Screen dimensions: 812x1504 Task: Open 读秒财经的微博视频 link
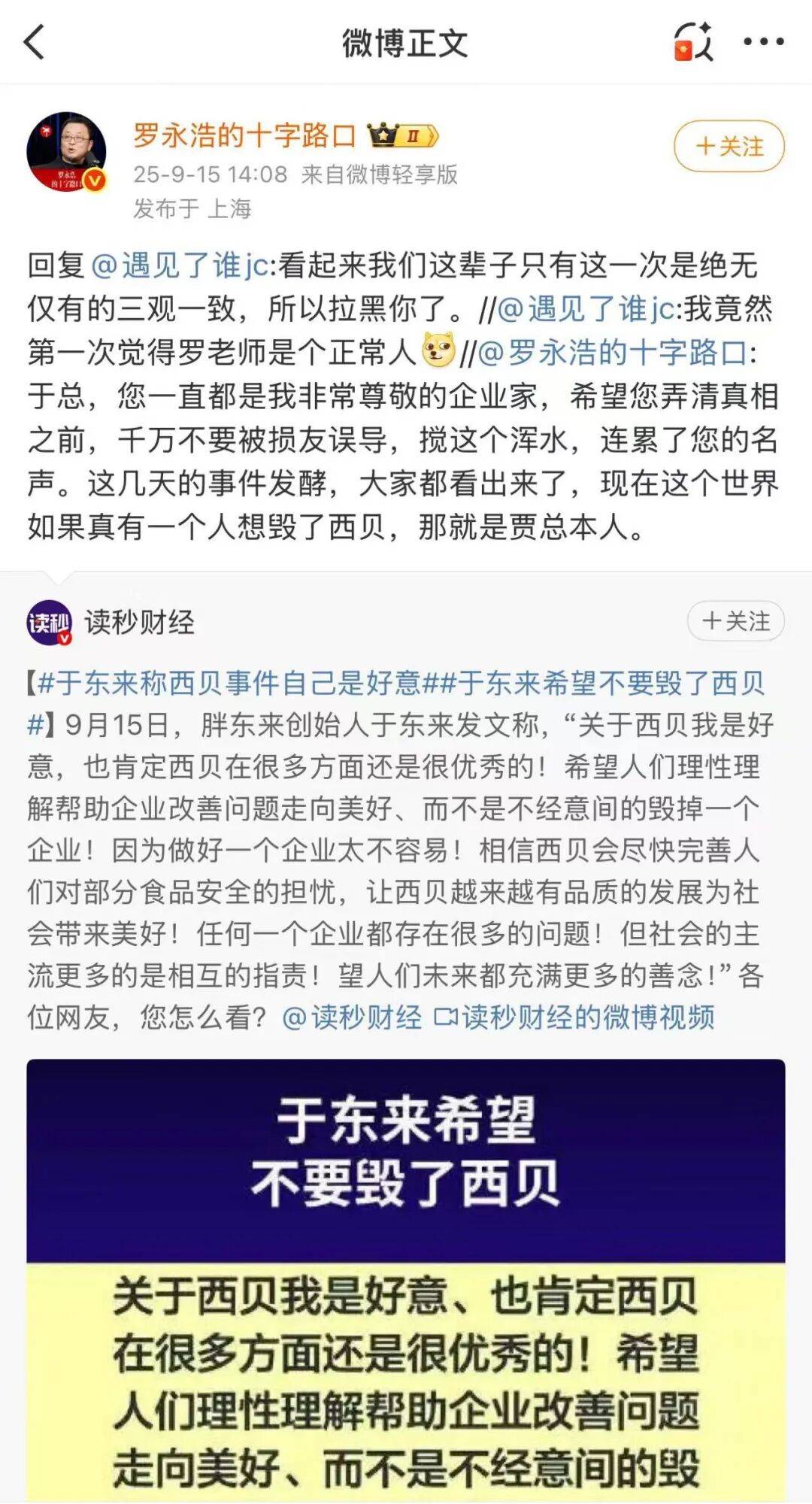575,1017
